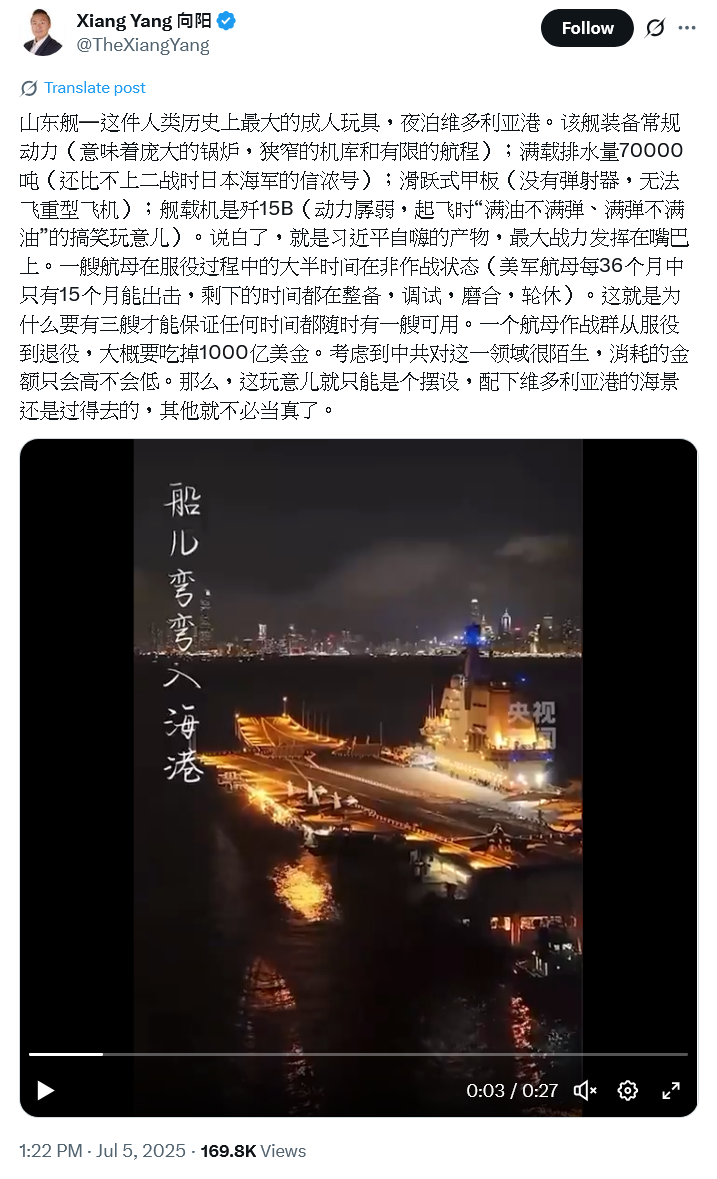Open video settings gear
Viewport: 717px width, 1179px height.
coord(628,1090)
